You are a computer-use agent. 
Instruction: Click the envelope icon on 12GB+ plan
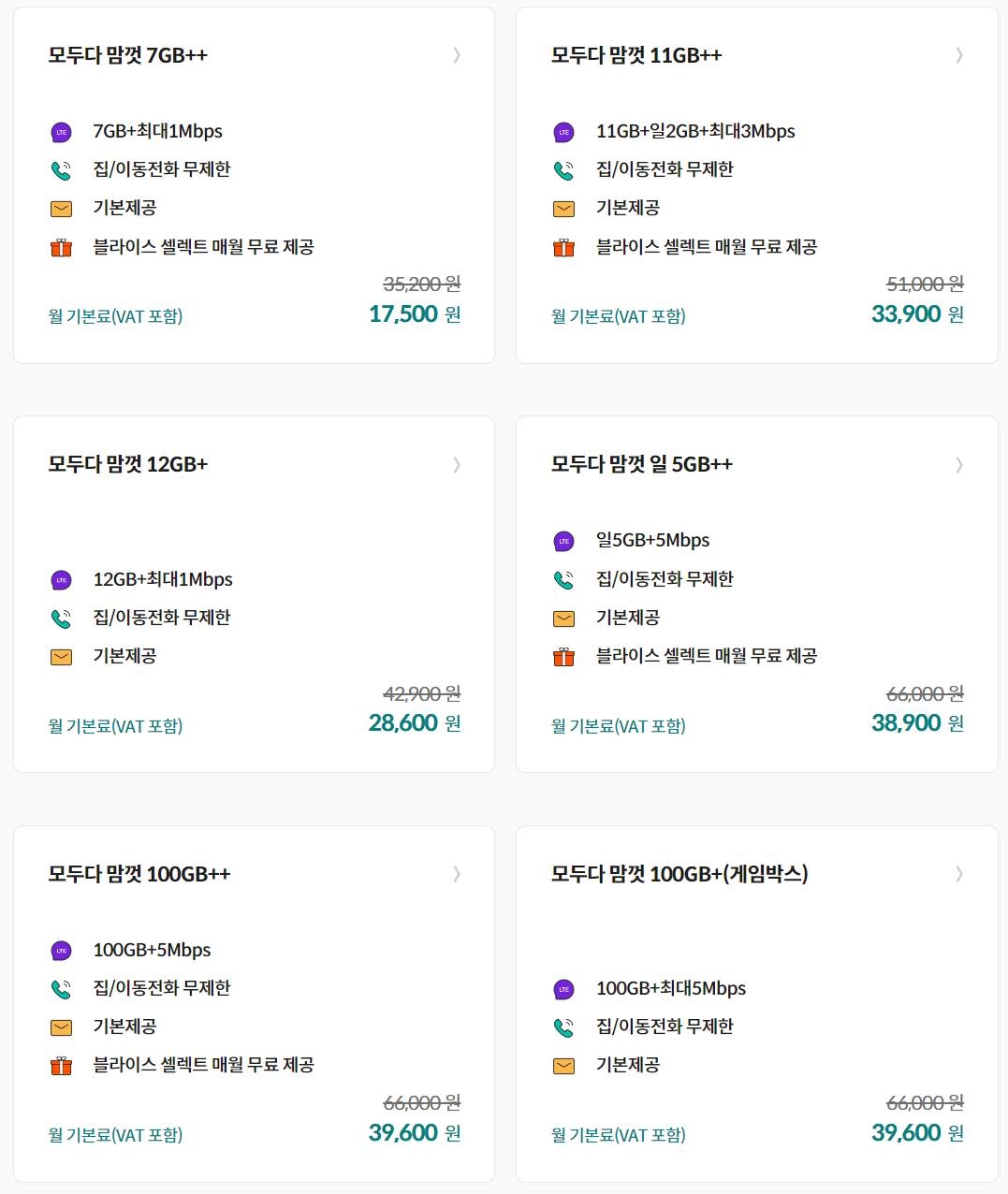61,656
